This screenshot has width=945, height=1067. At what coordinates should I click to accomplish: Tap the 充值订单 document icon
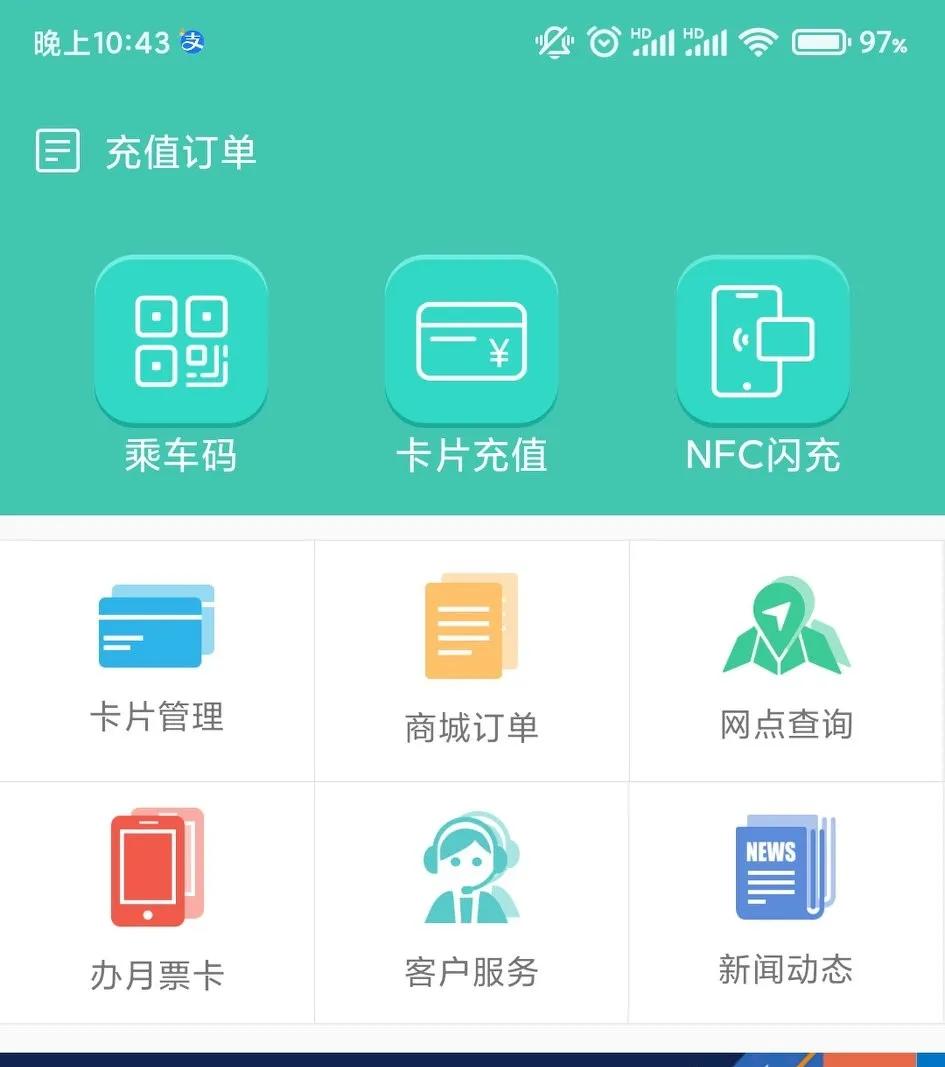pyautogui.click(x=57, y=151)
